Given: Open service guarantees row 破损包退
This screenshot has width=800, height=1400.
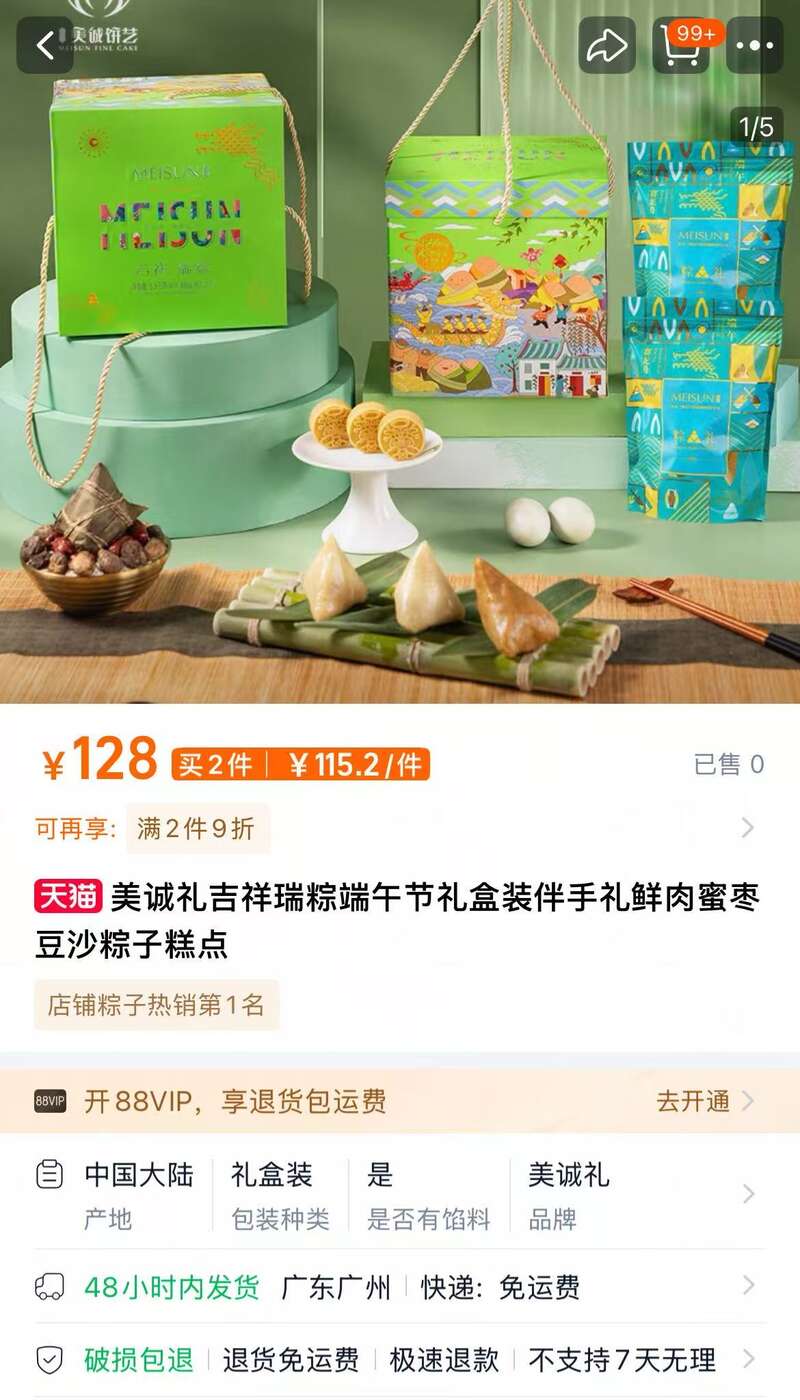Looking at the screenshot, I should tap(400, 1360).
